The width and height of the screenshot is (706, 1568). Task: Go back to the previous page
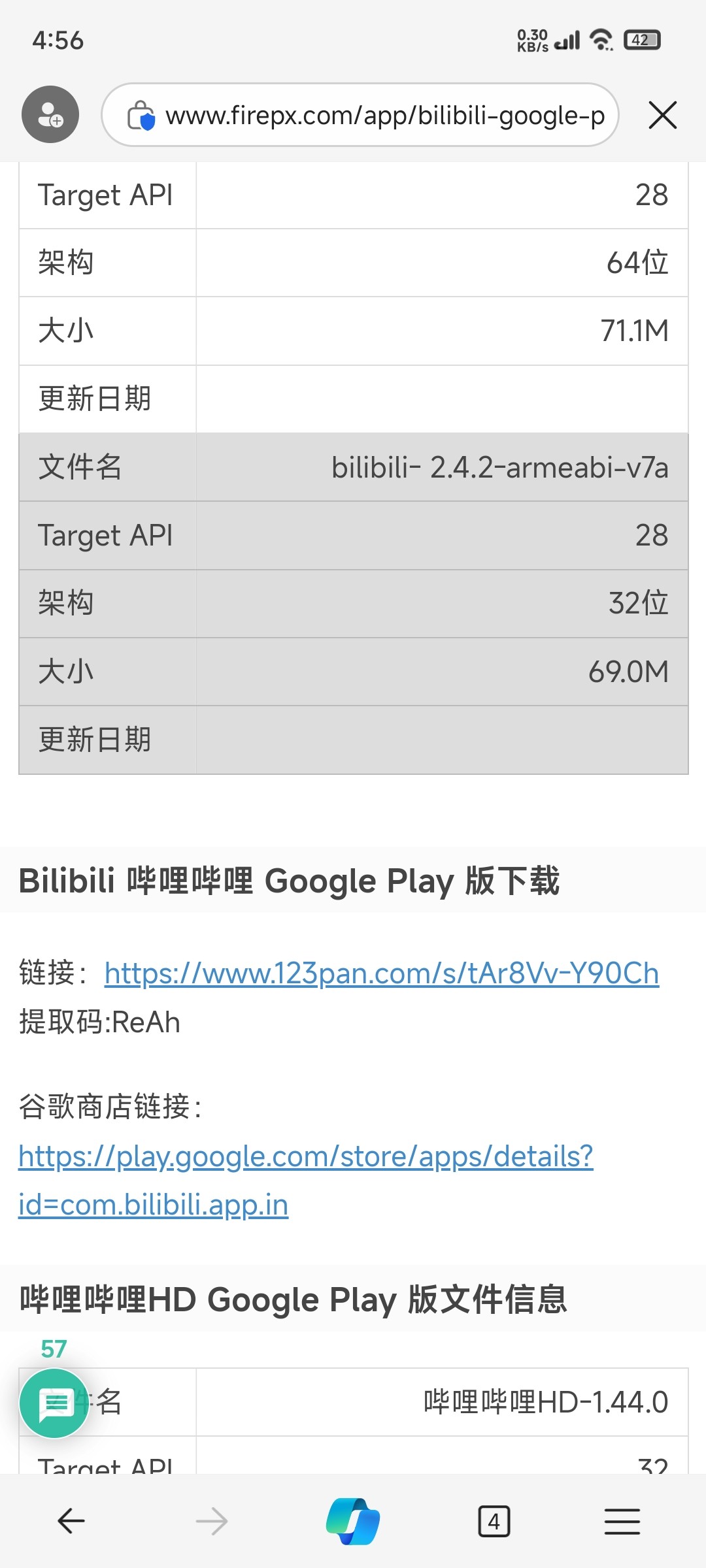71,1521
